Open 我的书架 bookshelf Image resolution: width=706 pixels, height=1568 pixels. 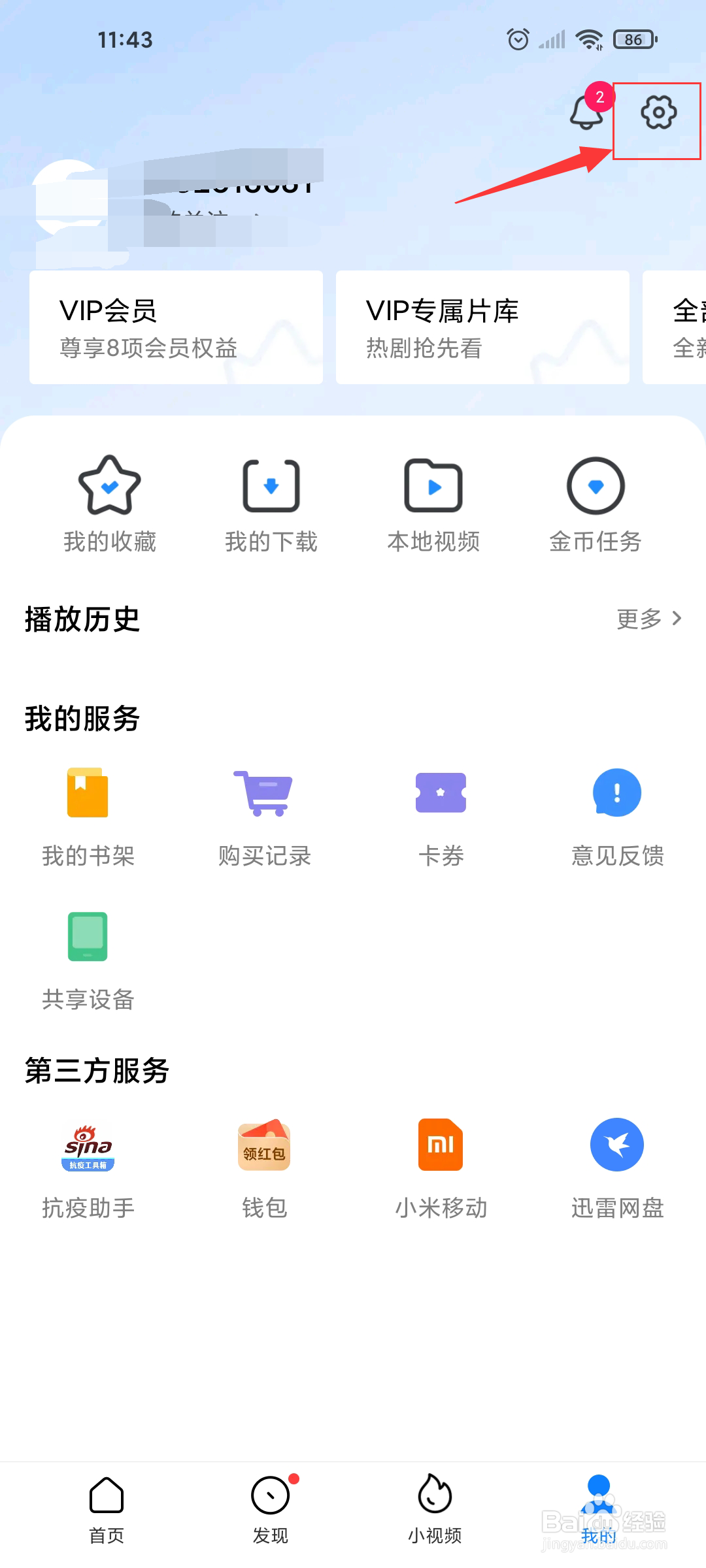pyautogui.click(x=88, y=817)
